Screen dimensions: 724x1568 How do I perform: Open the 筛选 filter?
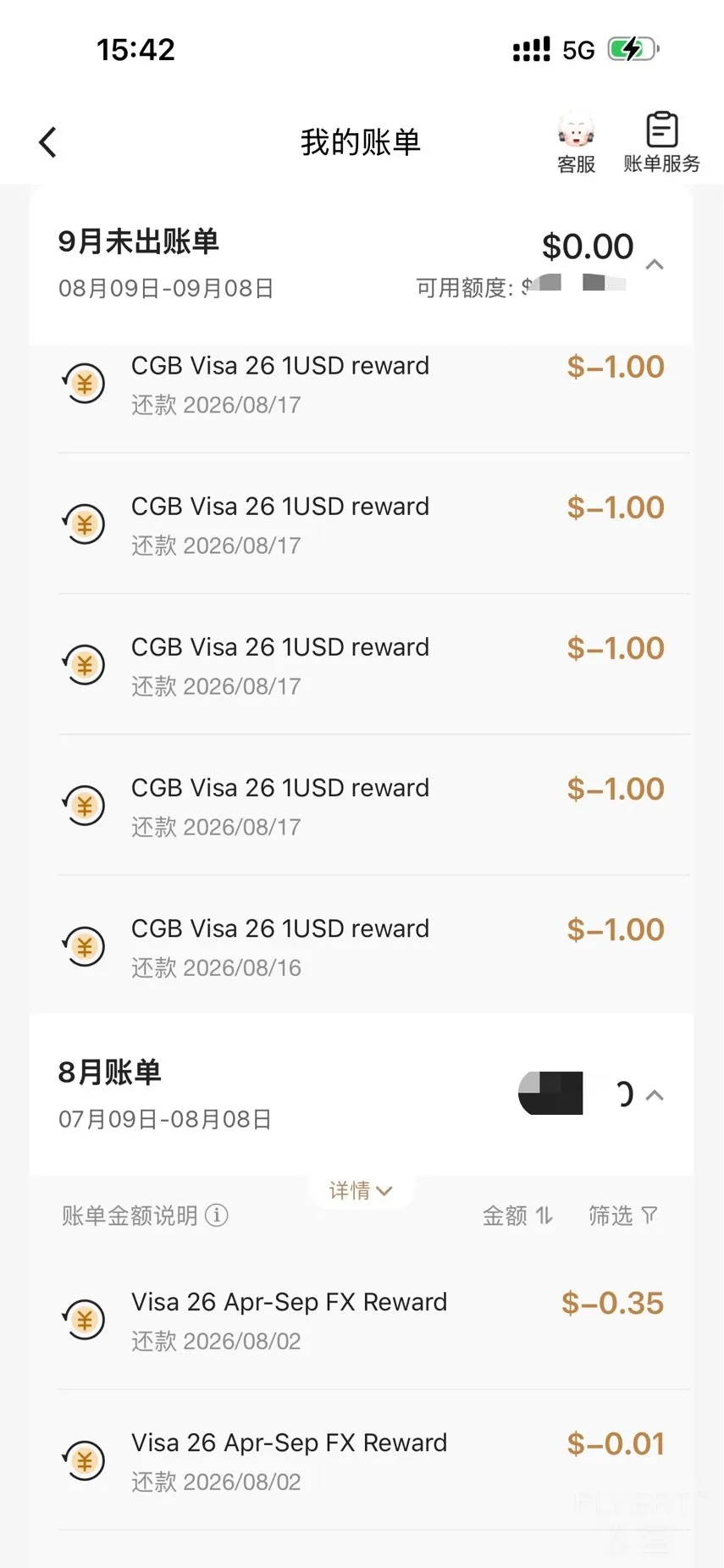point(623,1216)
